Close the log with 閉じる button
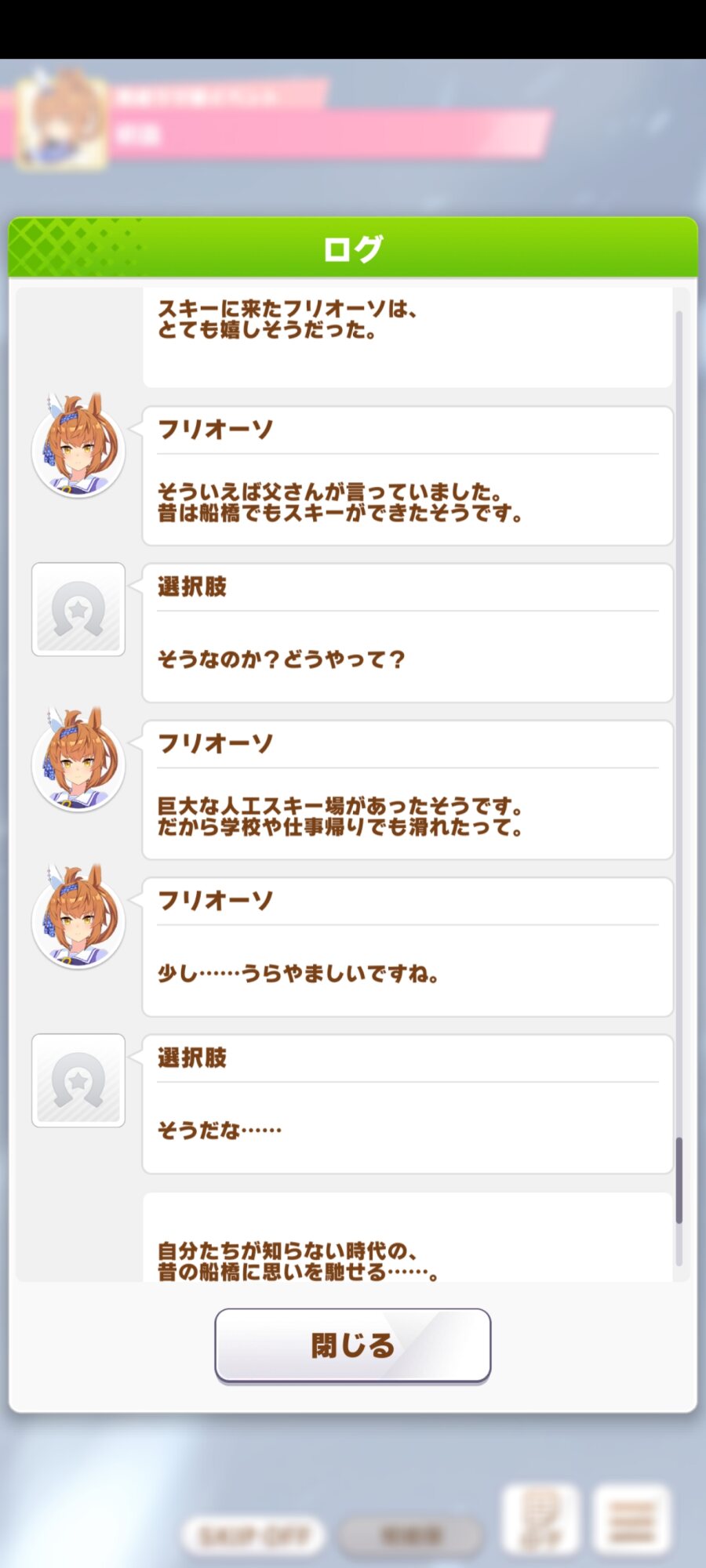The image size is (706, 1568). [x=352, y=1345]
